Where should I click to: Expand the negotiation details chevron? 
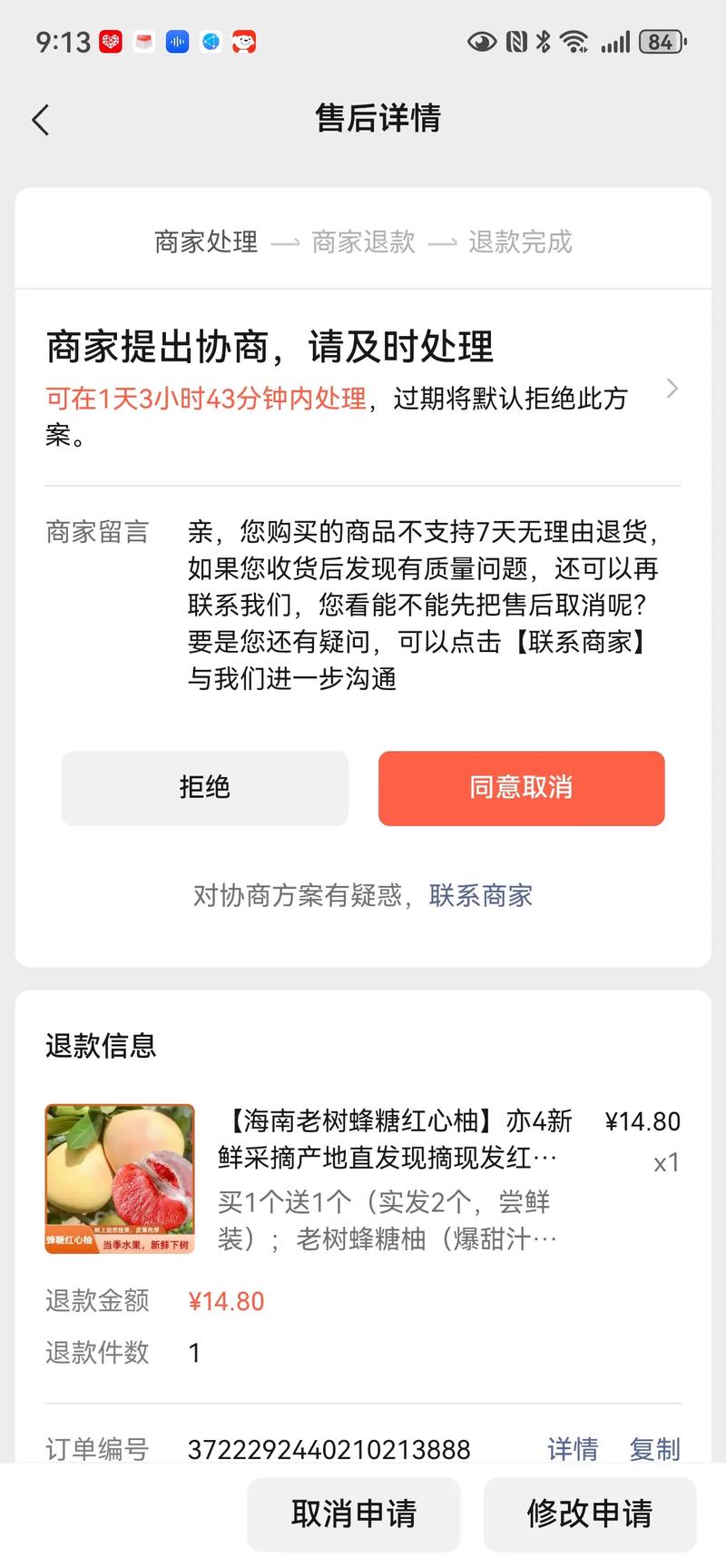672,389
